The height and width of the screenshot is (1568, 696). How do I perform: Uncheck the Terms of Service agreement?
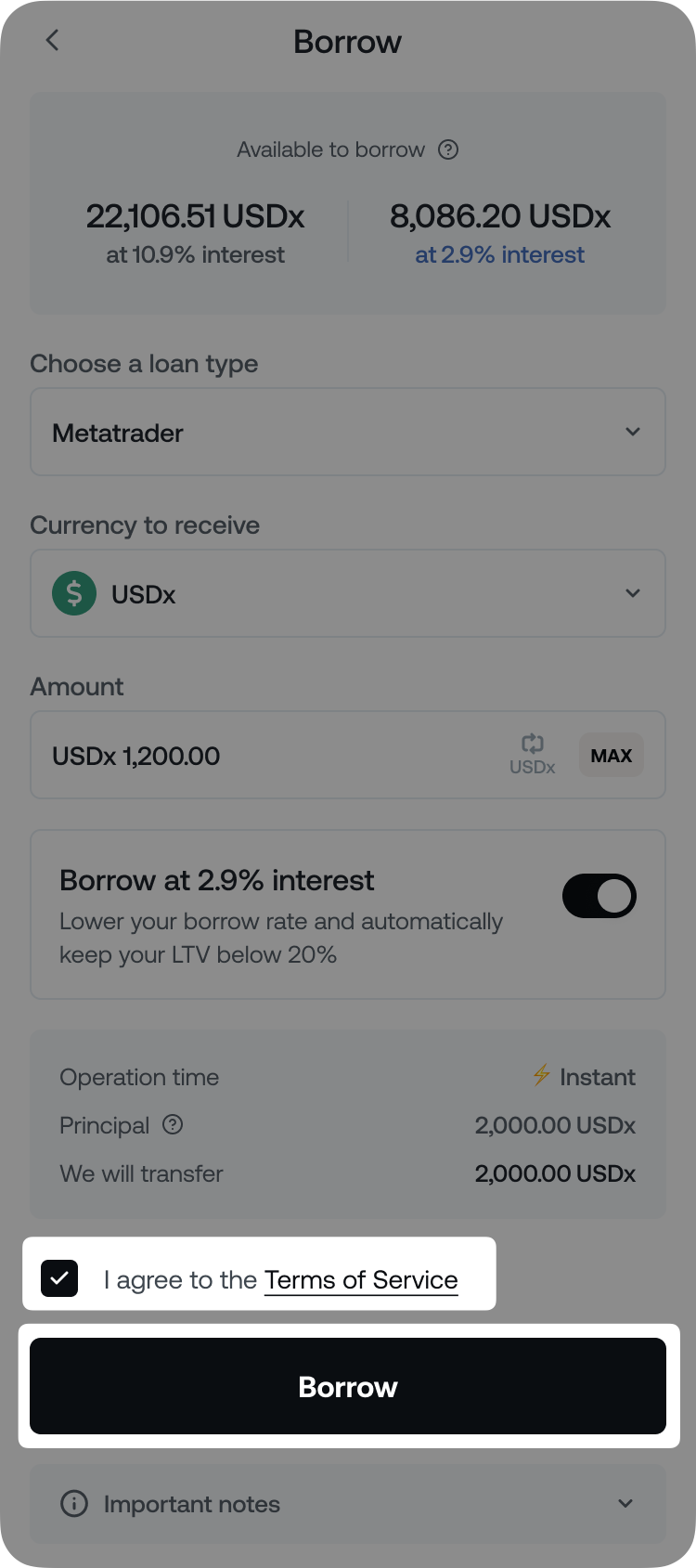pos(59,1278)
